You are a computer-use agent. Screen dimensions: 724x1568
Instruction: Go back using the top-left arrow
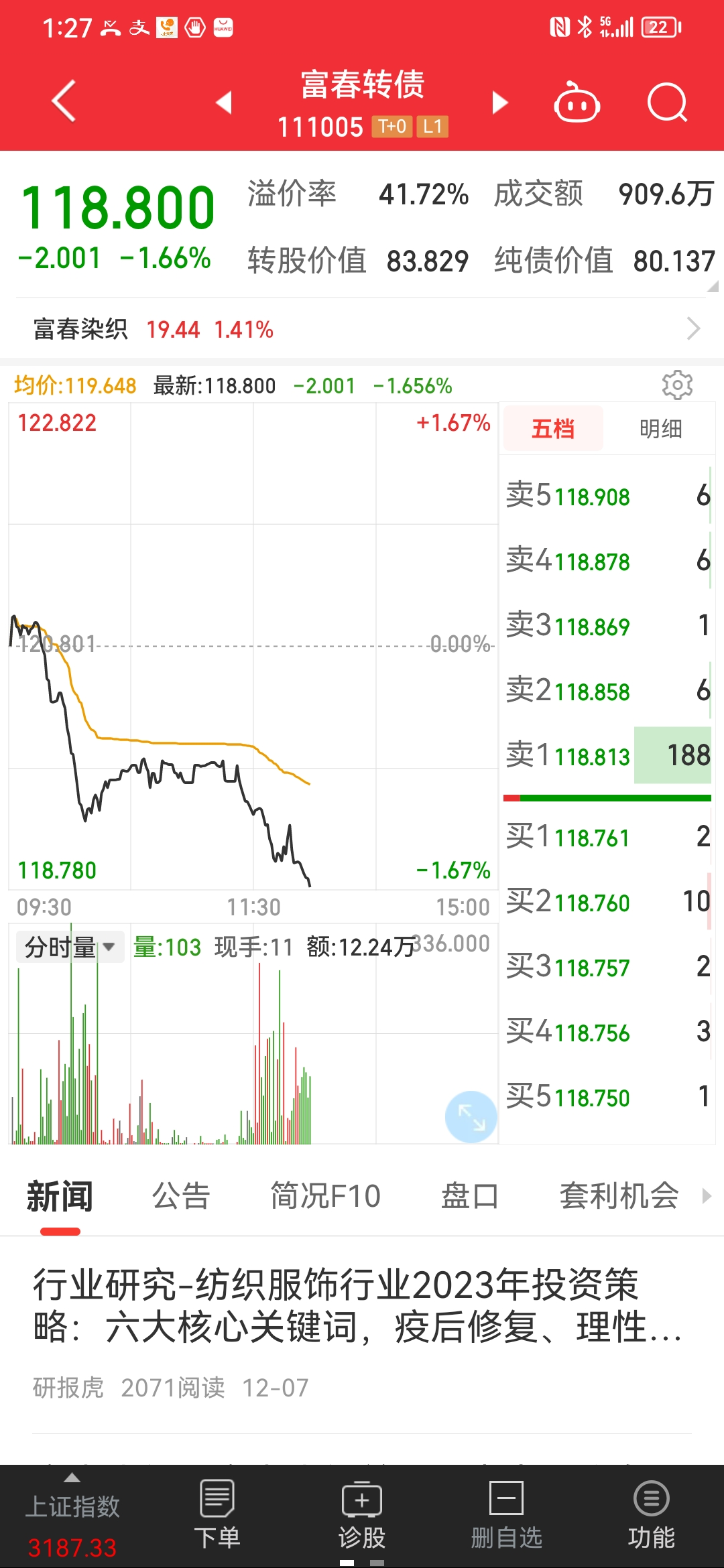(64, 102)
